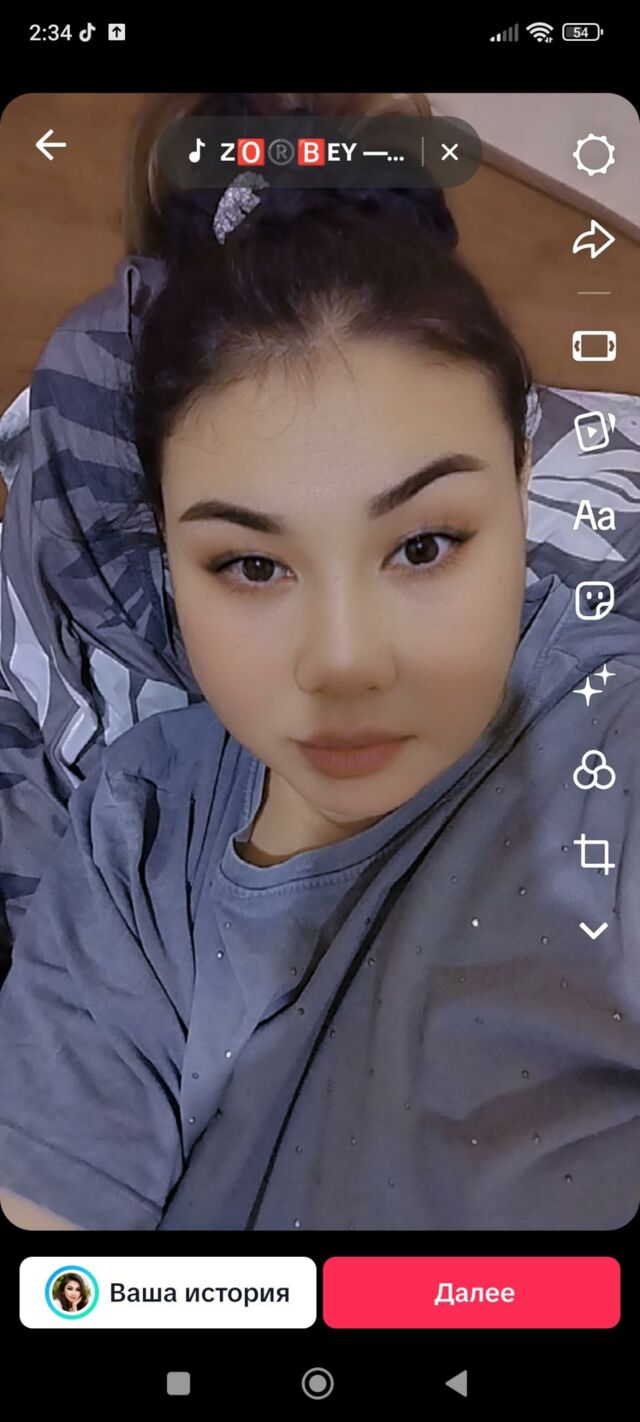Screen dimensions: 640x1422
Task: Tap the share arrow icon
Action: [593, 240]
